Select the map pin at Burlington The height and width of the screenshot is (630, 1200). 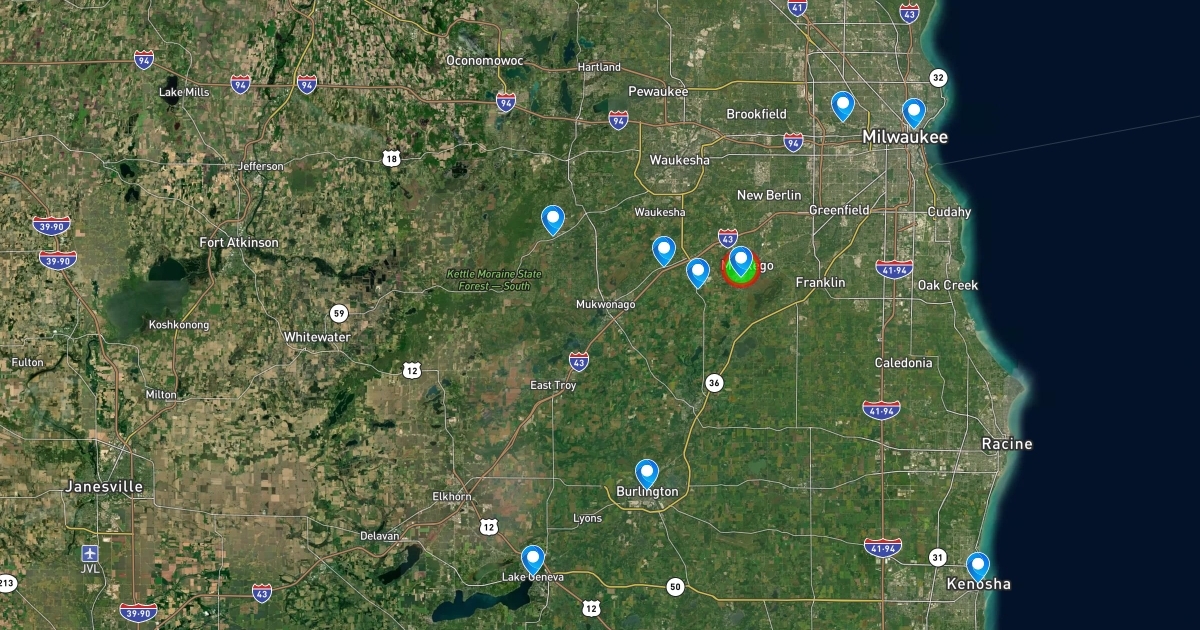tap(647, 472)
